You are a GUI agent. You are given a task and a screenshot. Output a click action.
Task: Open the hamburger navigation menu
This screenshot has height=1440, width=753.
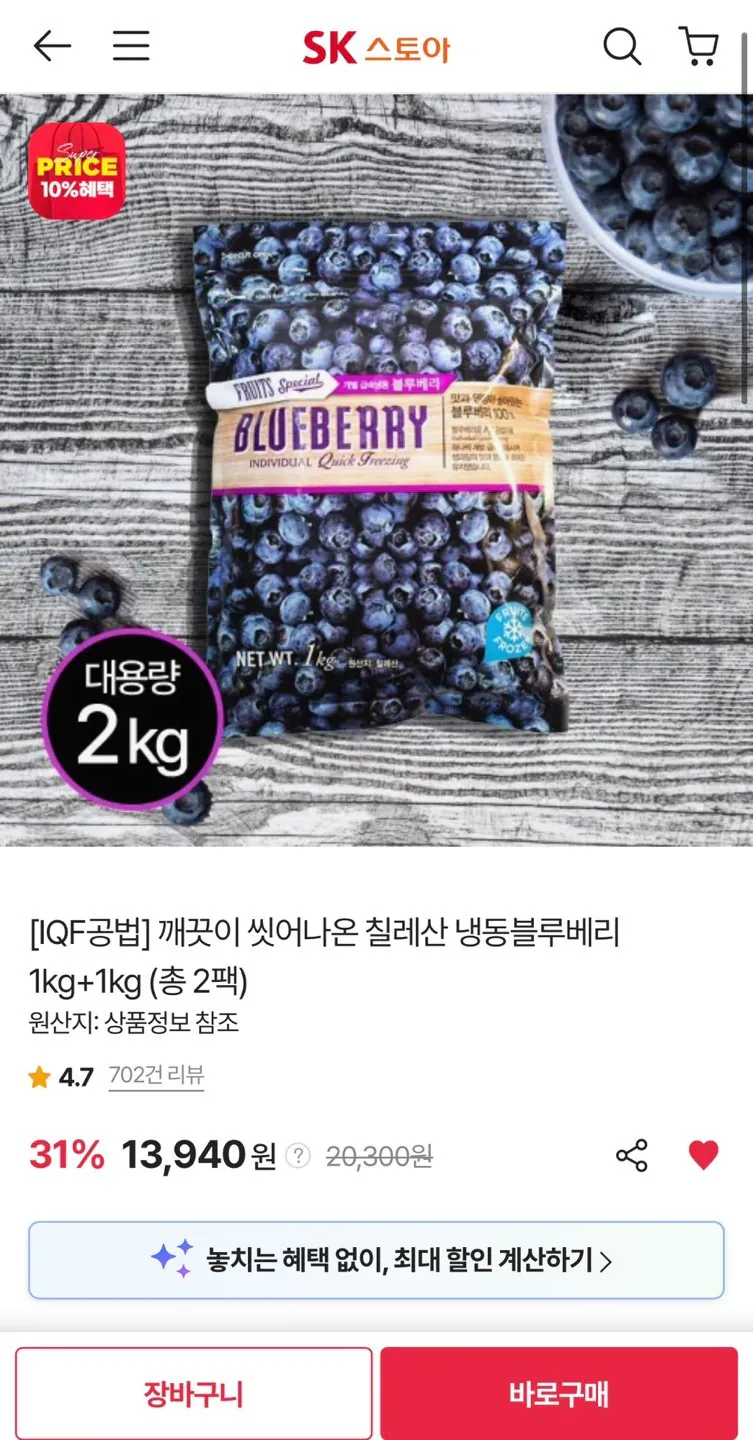[131, 46]
